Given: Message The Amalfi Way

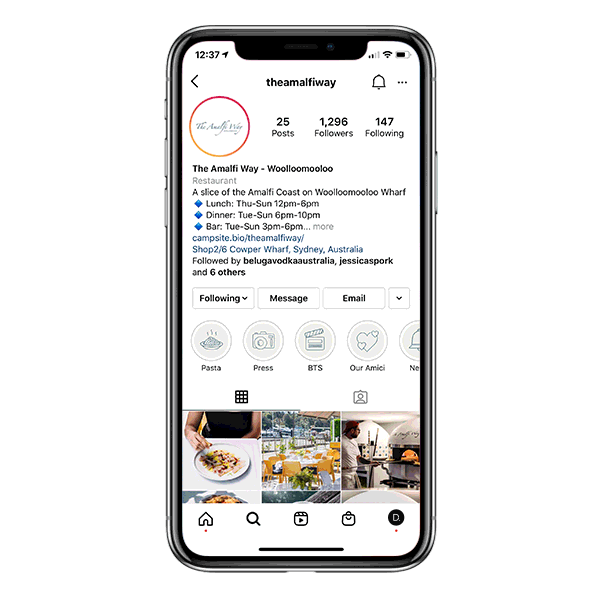Looking at the screenshot, I should click(289, 298).
